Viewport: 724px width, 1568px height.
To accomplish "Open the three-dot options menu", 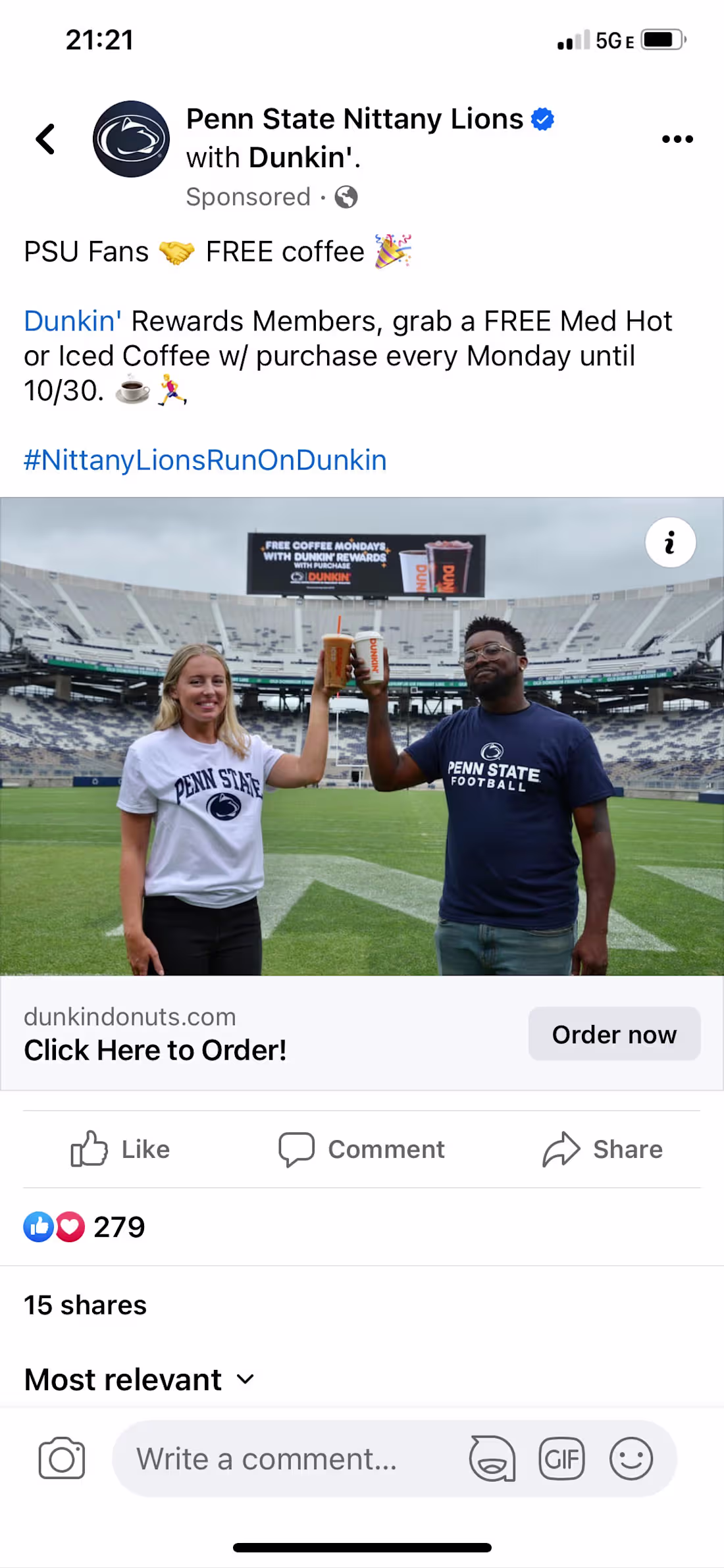I will point(677,138).
